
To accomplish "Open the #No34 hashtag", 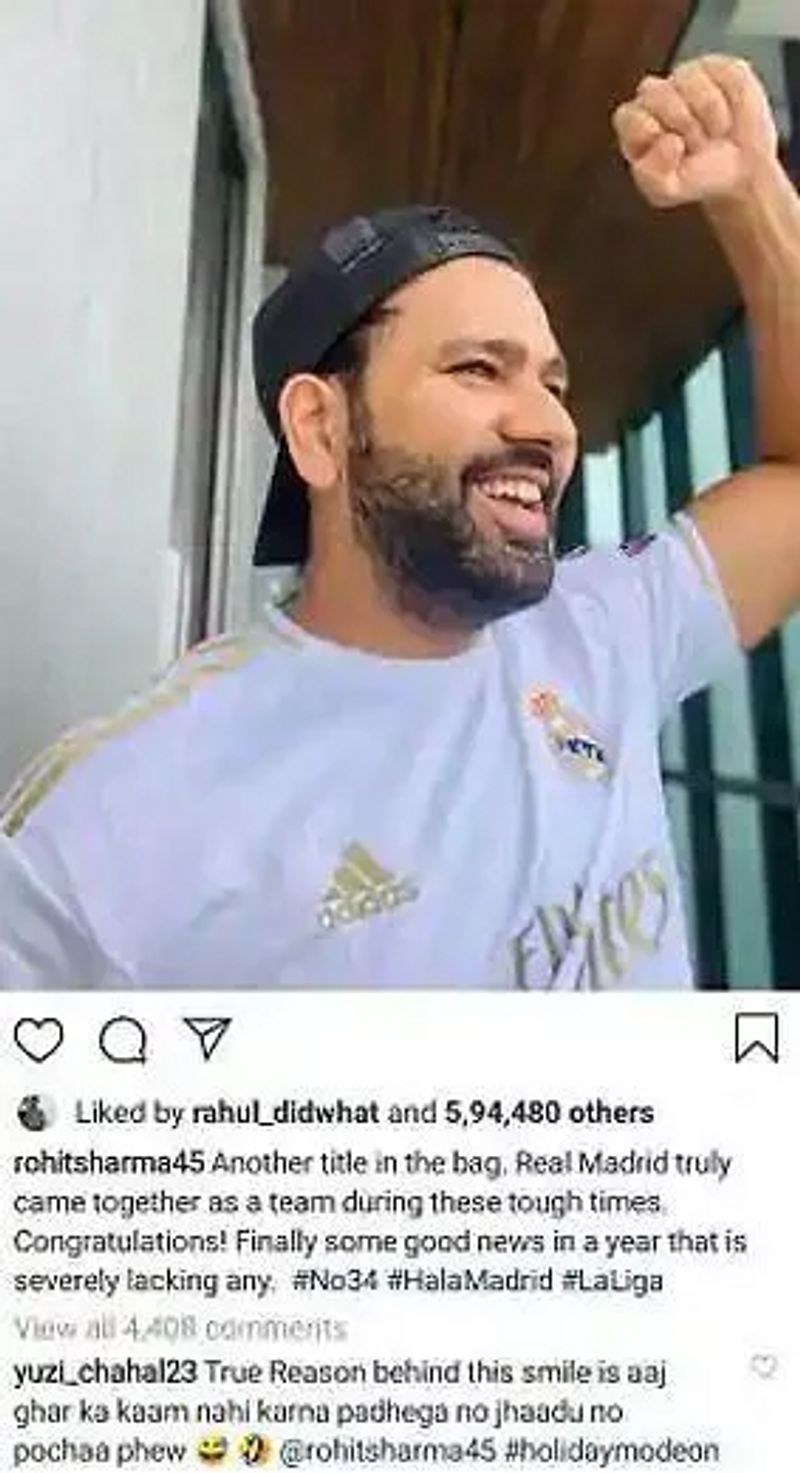I will point(336,1281).
